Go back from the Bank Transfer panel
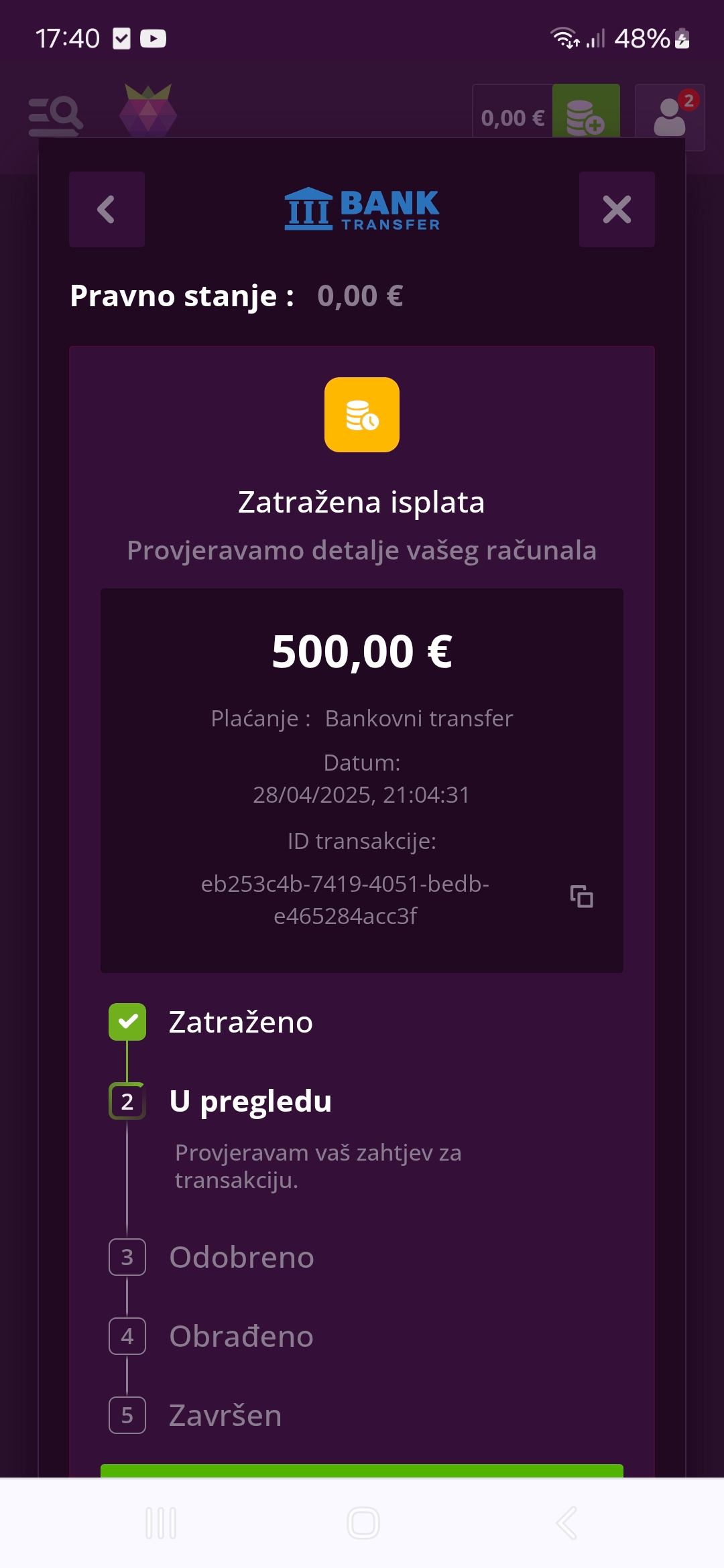This screenshot has width=724, height=1568. coord(107,209)
